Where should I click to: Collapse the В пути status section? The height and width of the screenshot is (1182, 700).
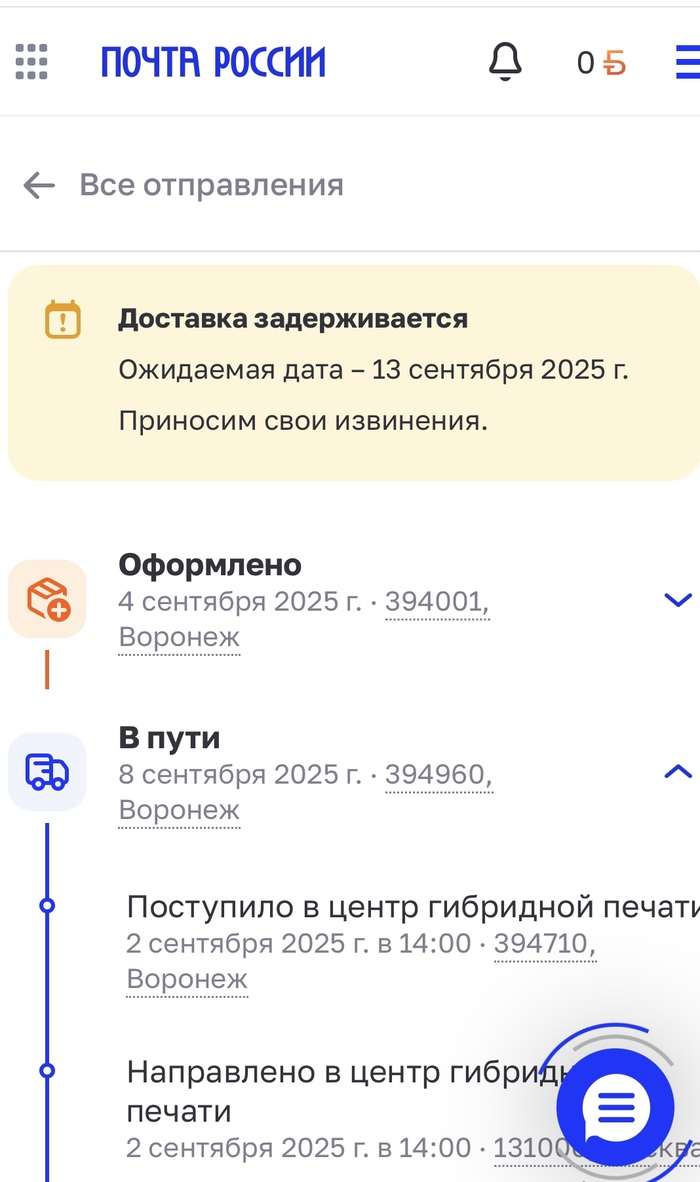[678, 771]
